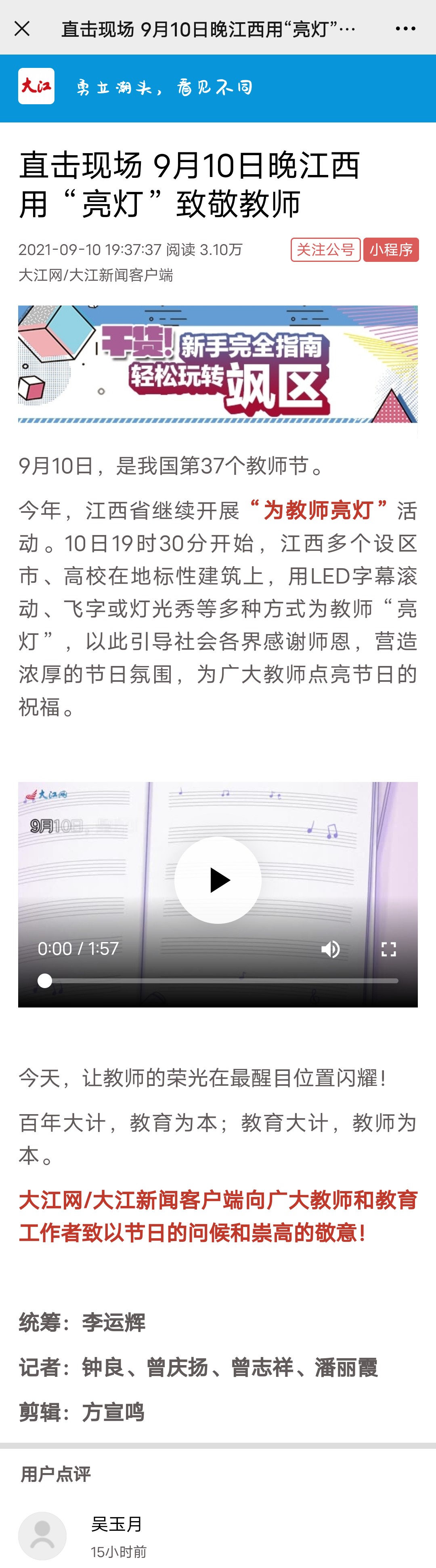Open the three-dot overflow menu
Viewport: 436px width, 1568px height.
coord(405,29)
